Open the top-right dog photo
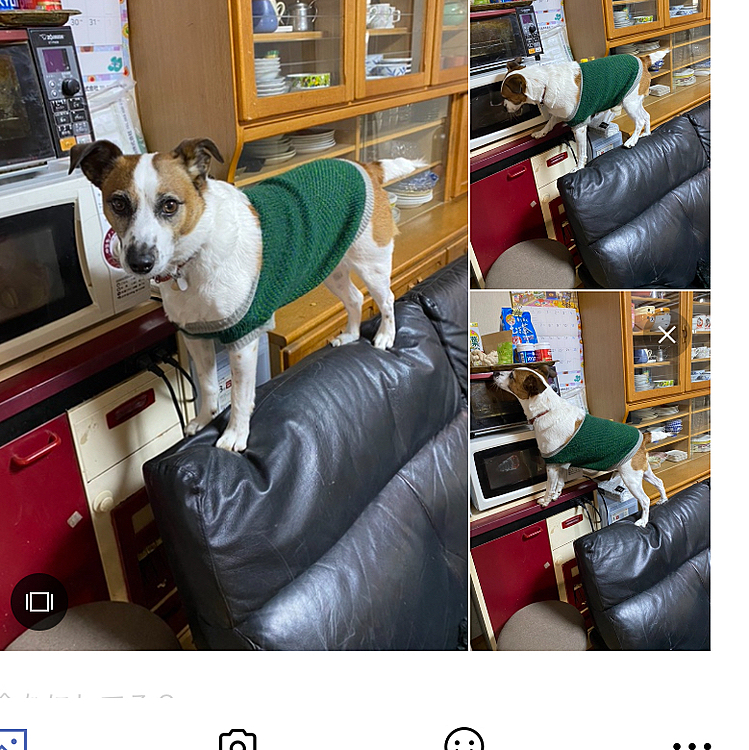The image size is (749, 750). tap(590, 143)
